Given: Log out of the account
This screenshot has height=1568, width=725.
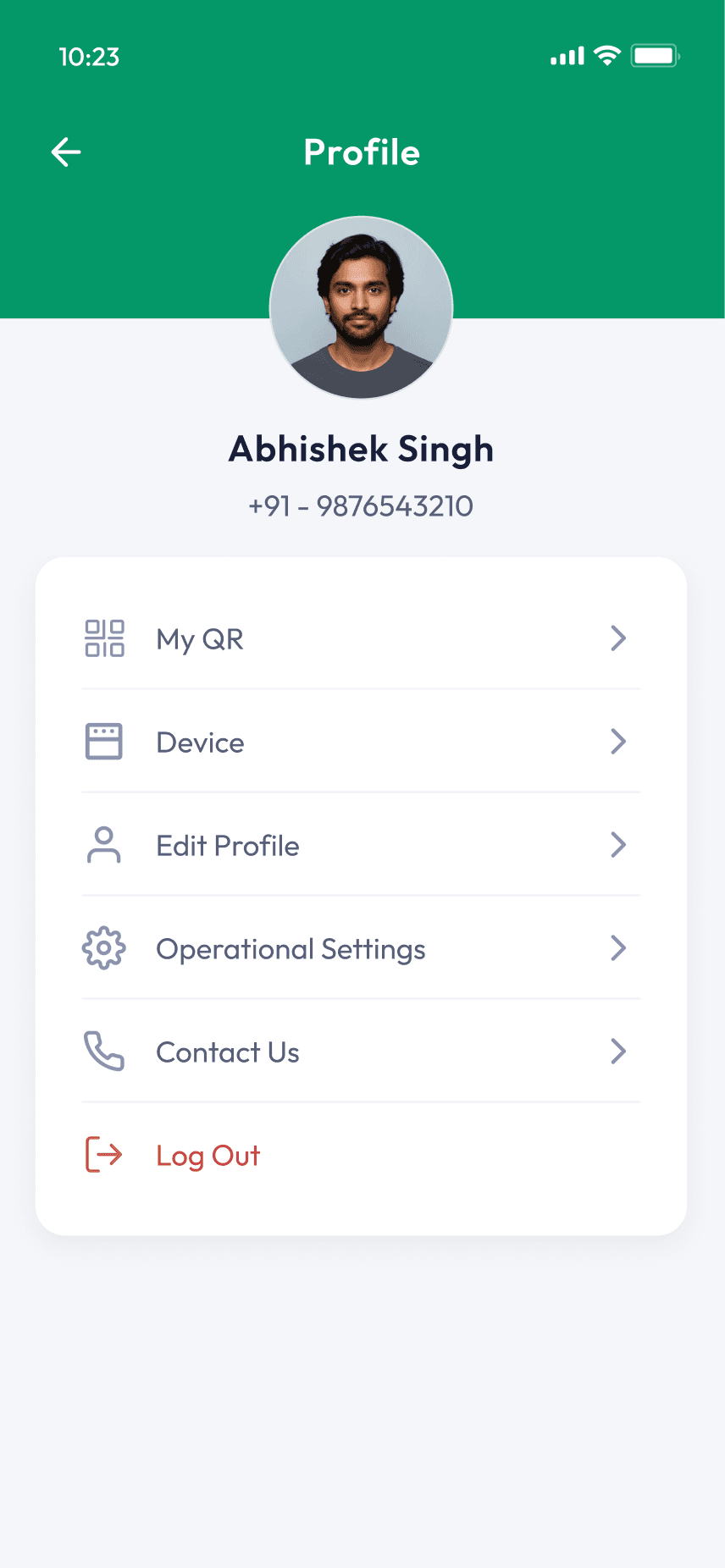Looking at the screenshot, I should pyautogui.click(x=208, y=1156).
